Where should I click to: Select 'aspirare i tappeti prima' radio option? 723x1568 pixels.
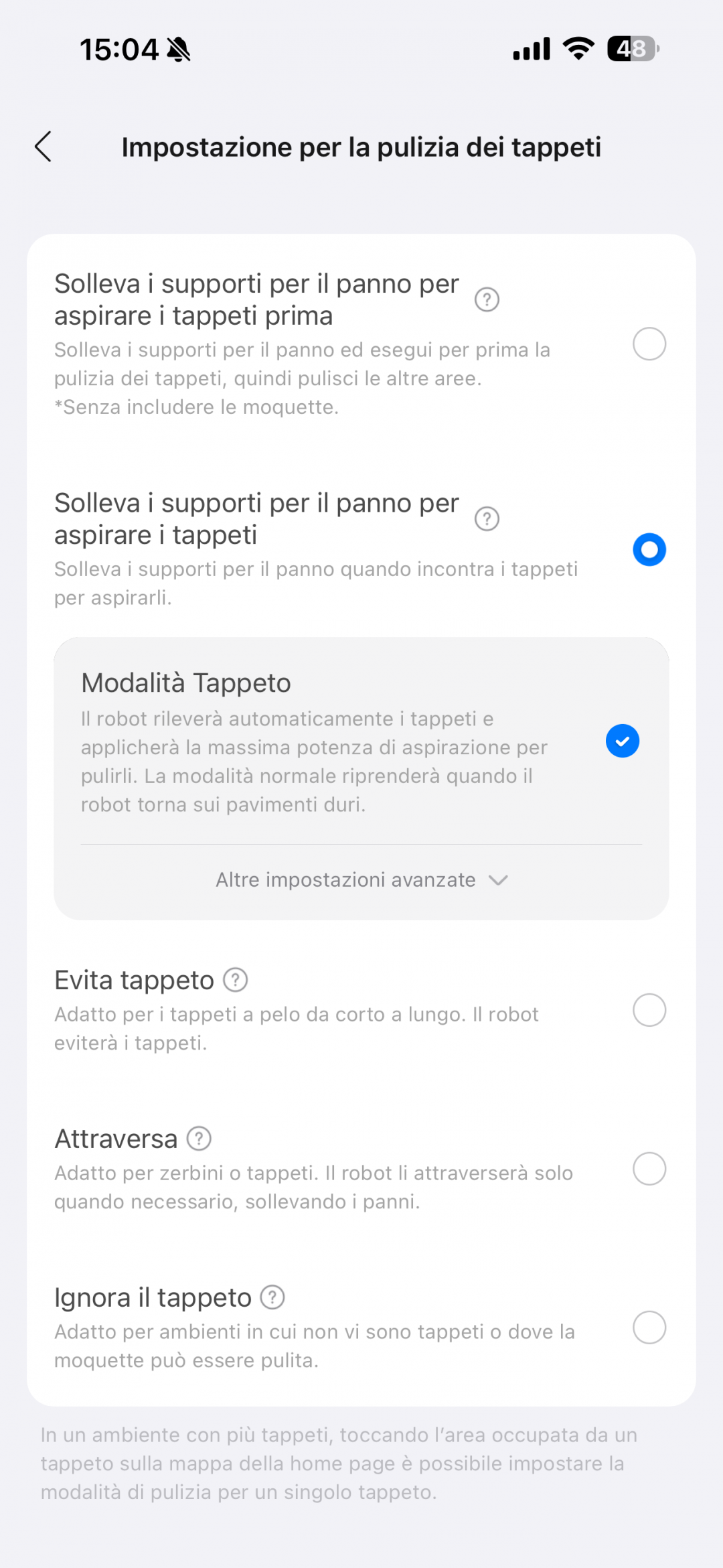(649, 344)
